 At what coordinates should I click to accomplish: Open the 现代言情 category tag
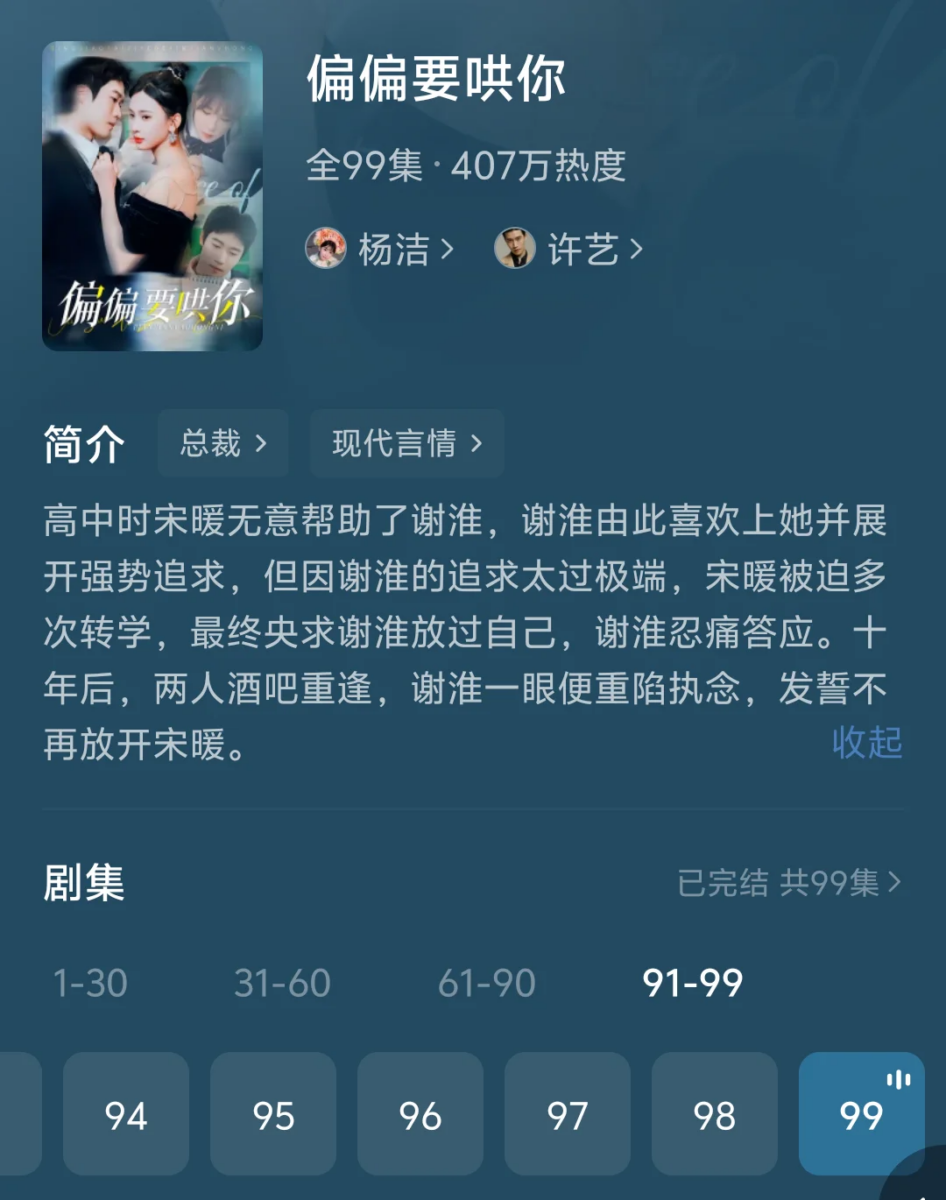(405, 443)
